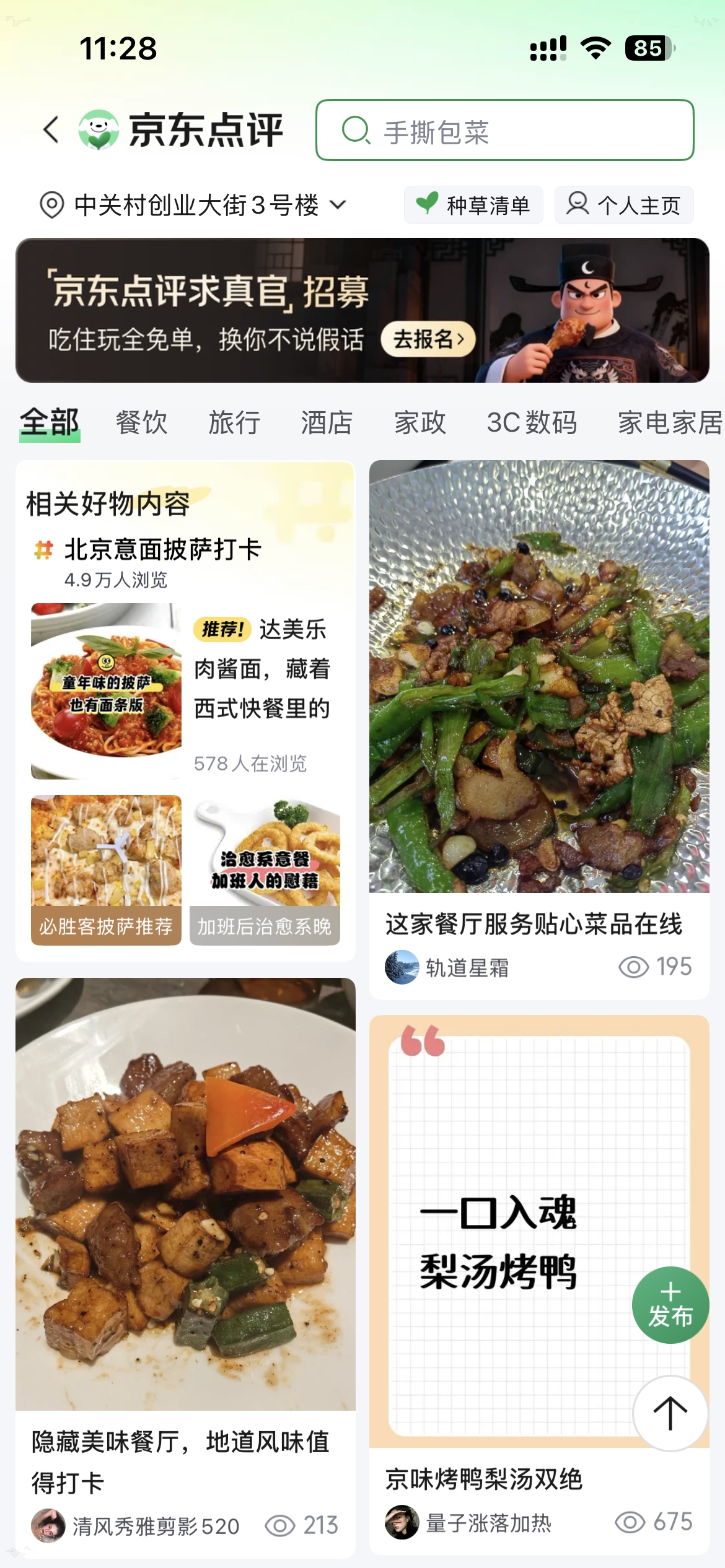Go back using the arrow icon

tap(52, 129)
